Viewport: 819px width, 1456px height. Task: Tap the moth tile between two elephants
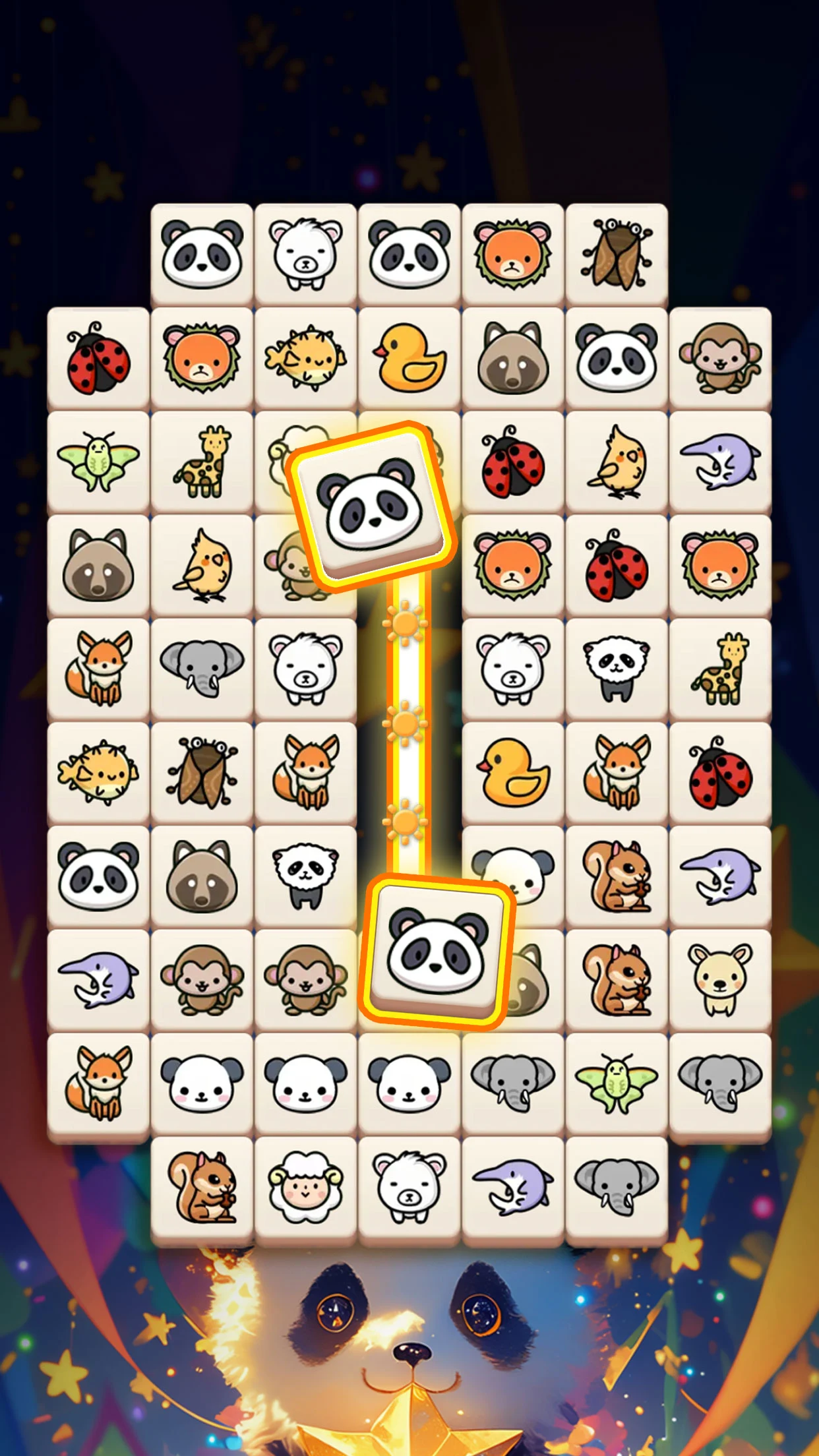click(x=617, y=1084)
